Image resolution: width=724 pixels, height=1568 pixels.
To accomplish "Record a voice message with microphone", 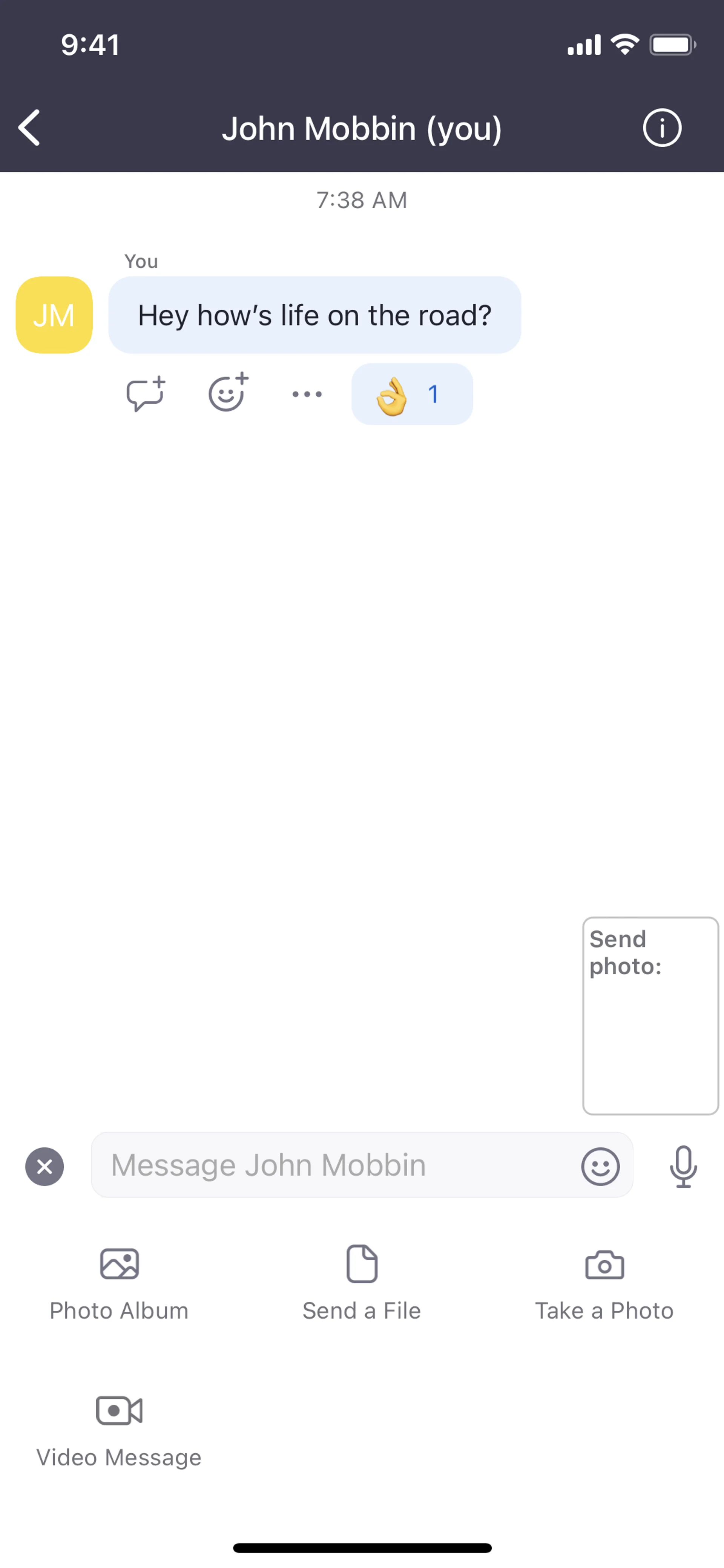I will point(683,1166).
